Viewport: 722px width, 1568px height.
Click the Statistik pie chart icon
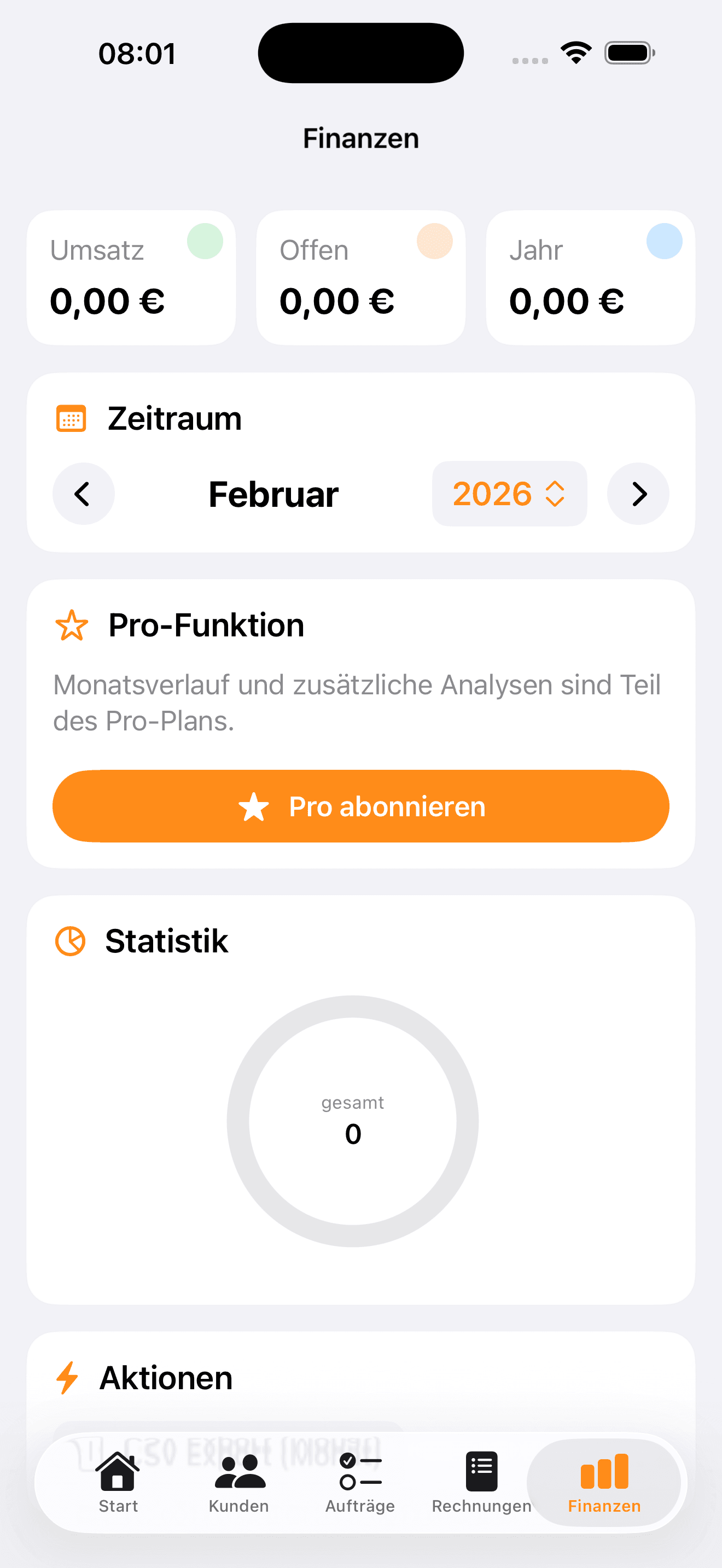pos(69,940)
